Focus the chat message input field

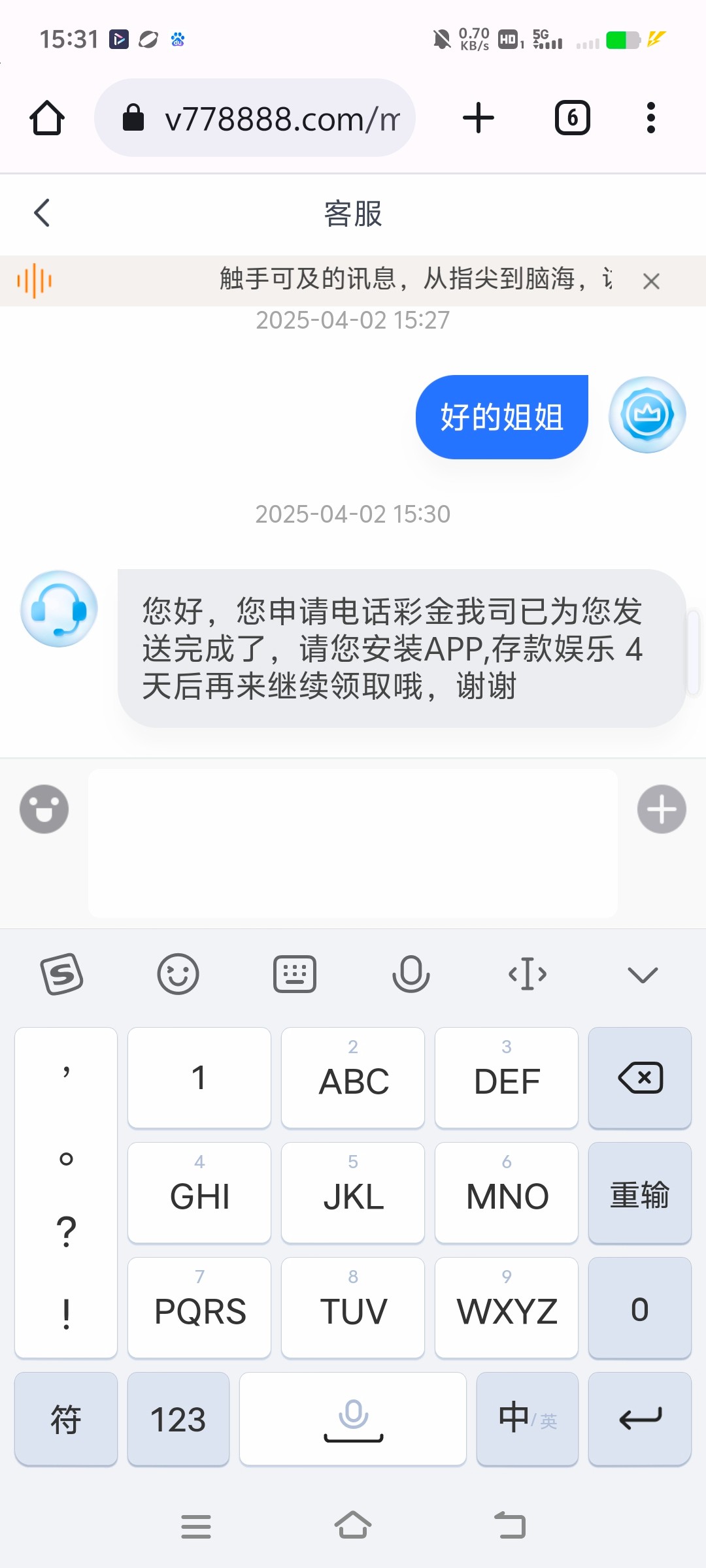pyautogui.click(x=353, y=843)
